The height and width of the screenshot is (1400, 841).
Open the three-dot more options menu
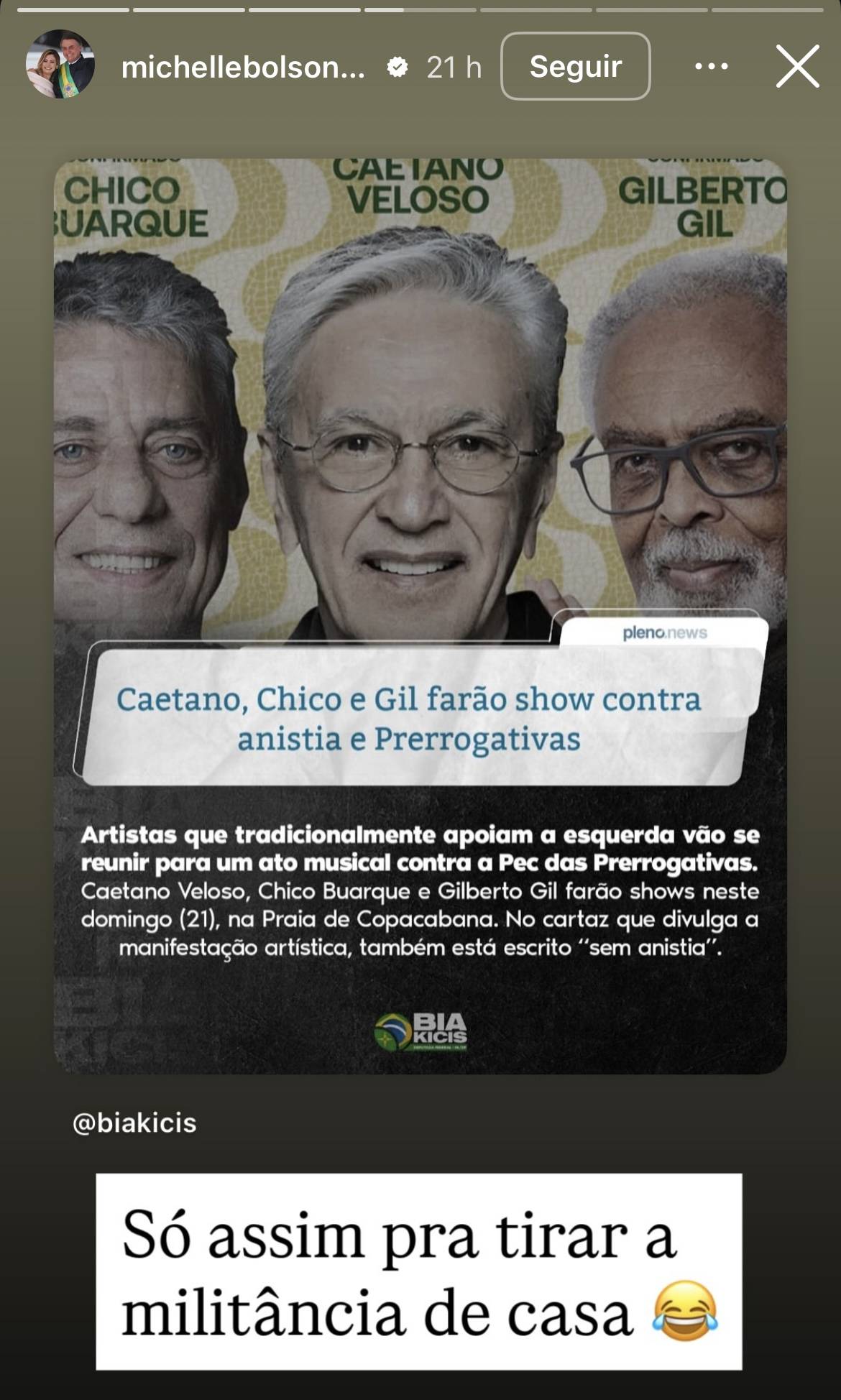pos(711,66)
